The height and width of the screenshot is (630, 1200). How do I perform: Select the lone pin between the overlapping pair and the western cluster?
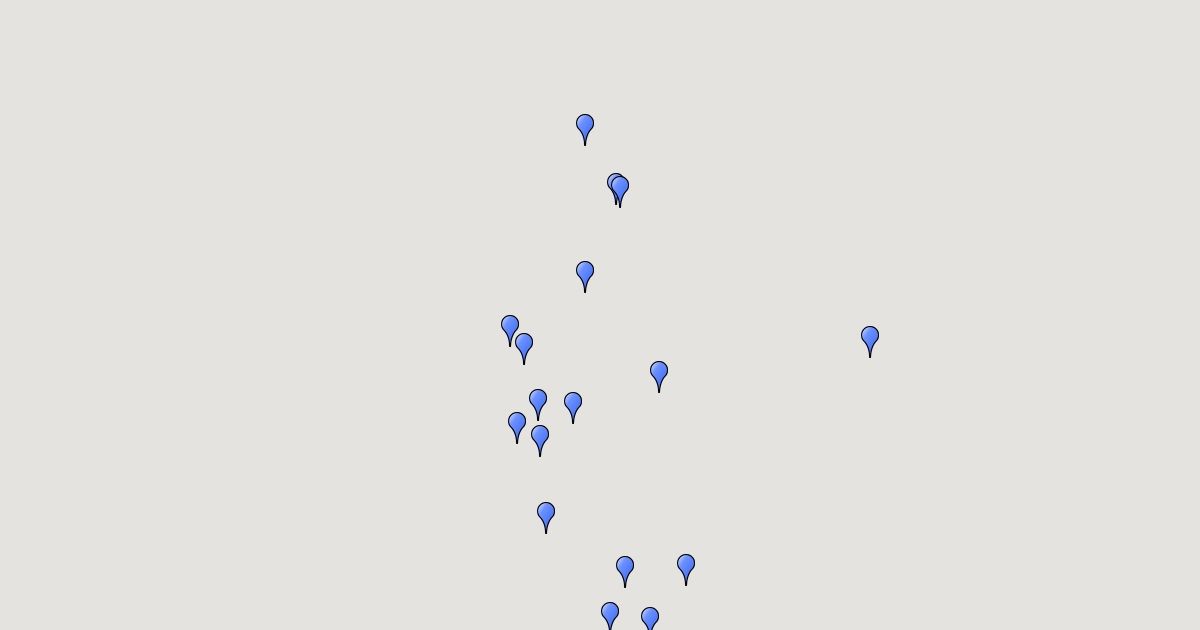coord(585,273)
